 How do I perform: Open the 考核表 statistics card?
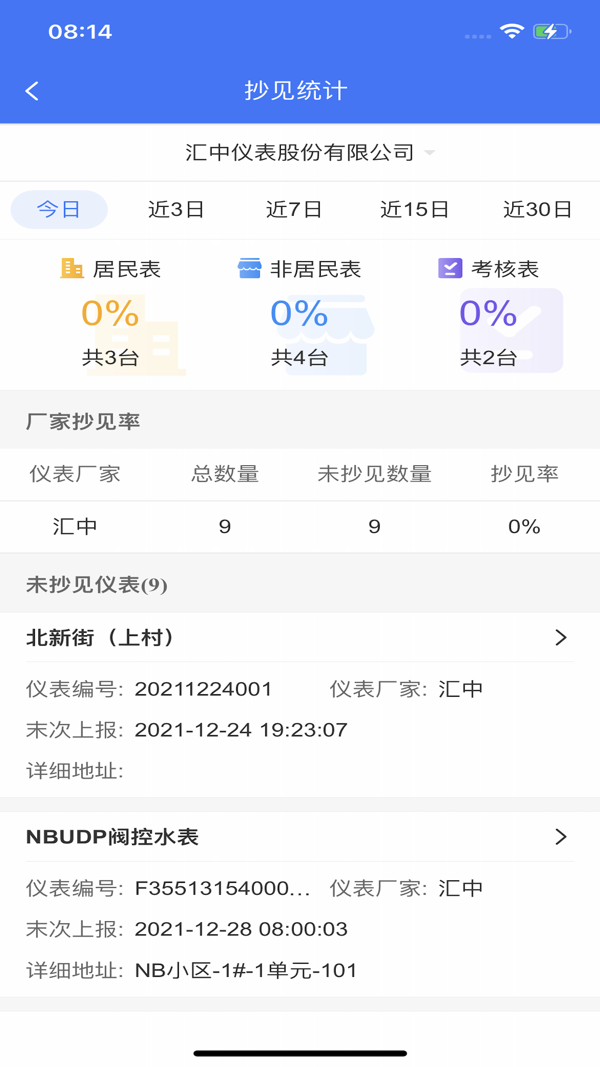click(x=489, y=314)
